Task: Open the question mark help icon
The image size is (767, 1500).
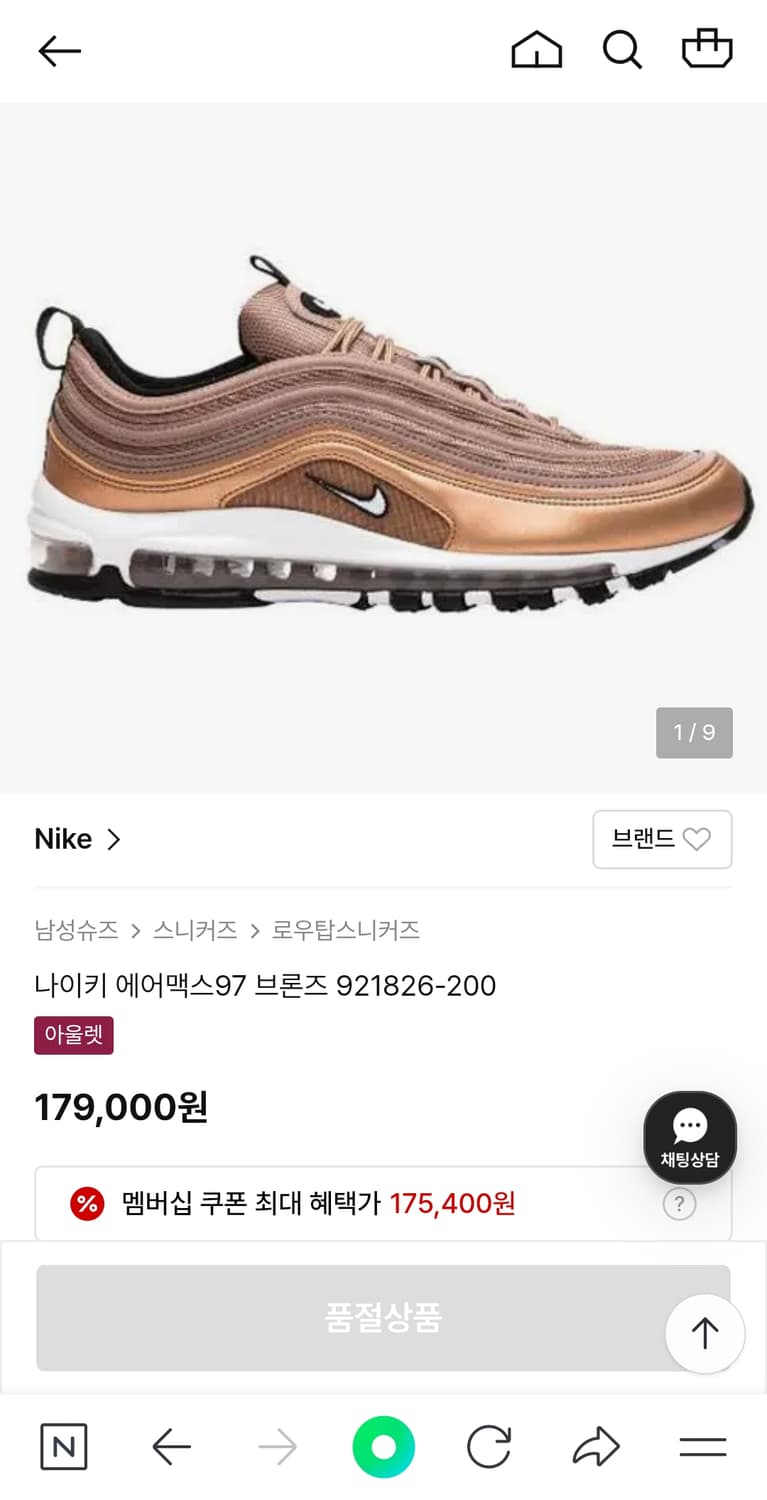Action: [x=680, y=1204]
